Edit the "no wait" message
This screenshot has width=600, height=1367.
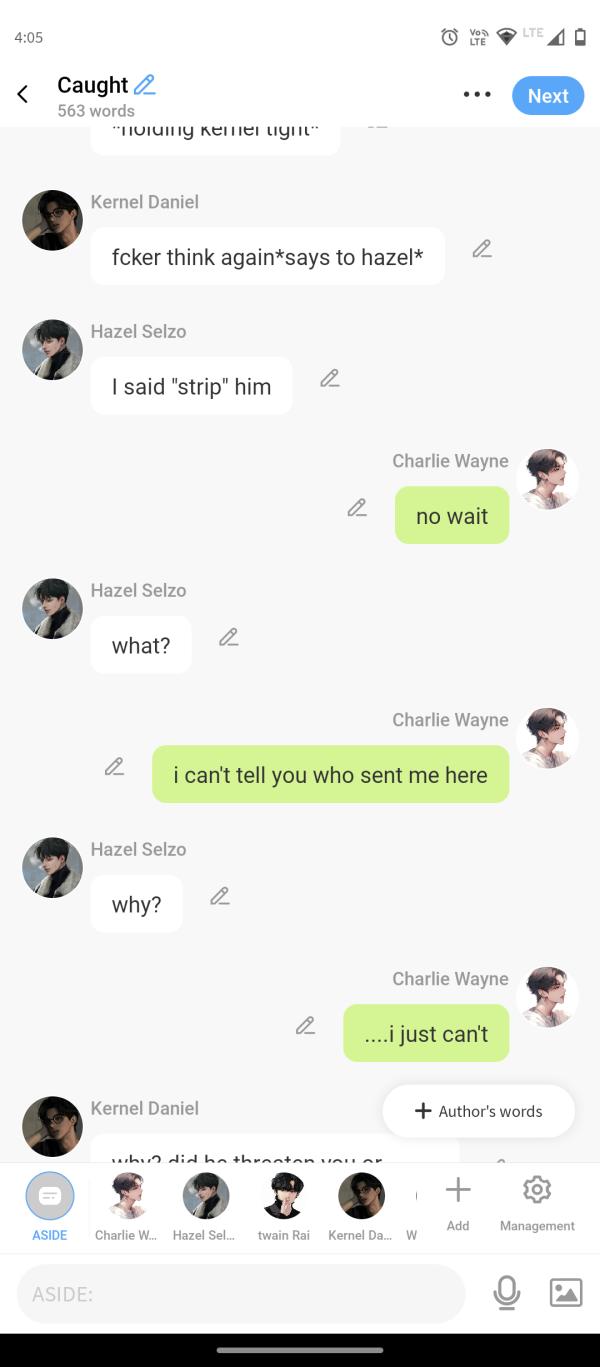[357, 508]
